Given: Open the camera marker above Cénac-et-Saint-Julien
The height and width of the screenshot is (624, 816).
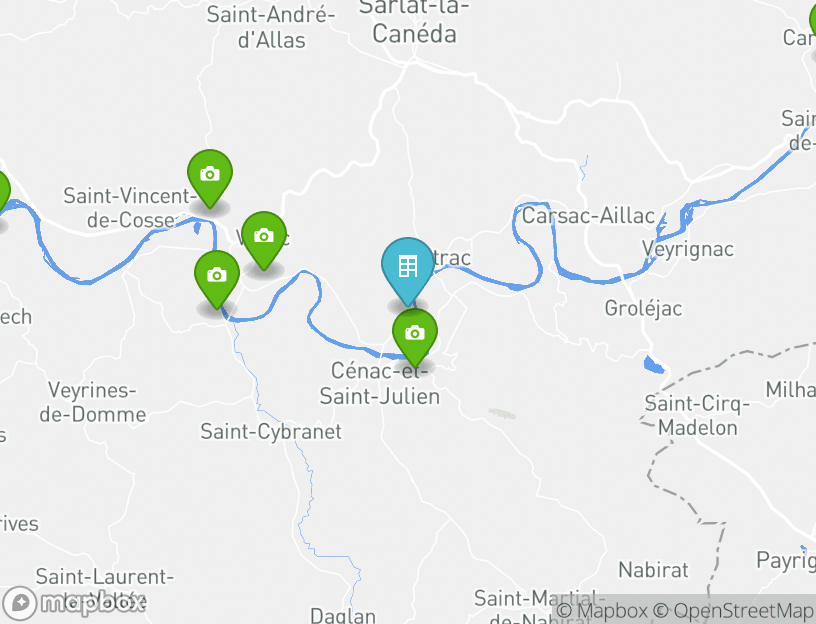Looking at the screenshot, I should coord(414,334).
